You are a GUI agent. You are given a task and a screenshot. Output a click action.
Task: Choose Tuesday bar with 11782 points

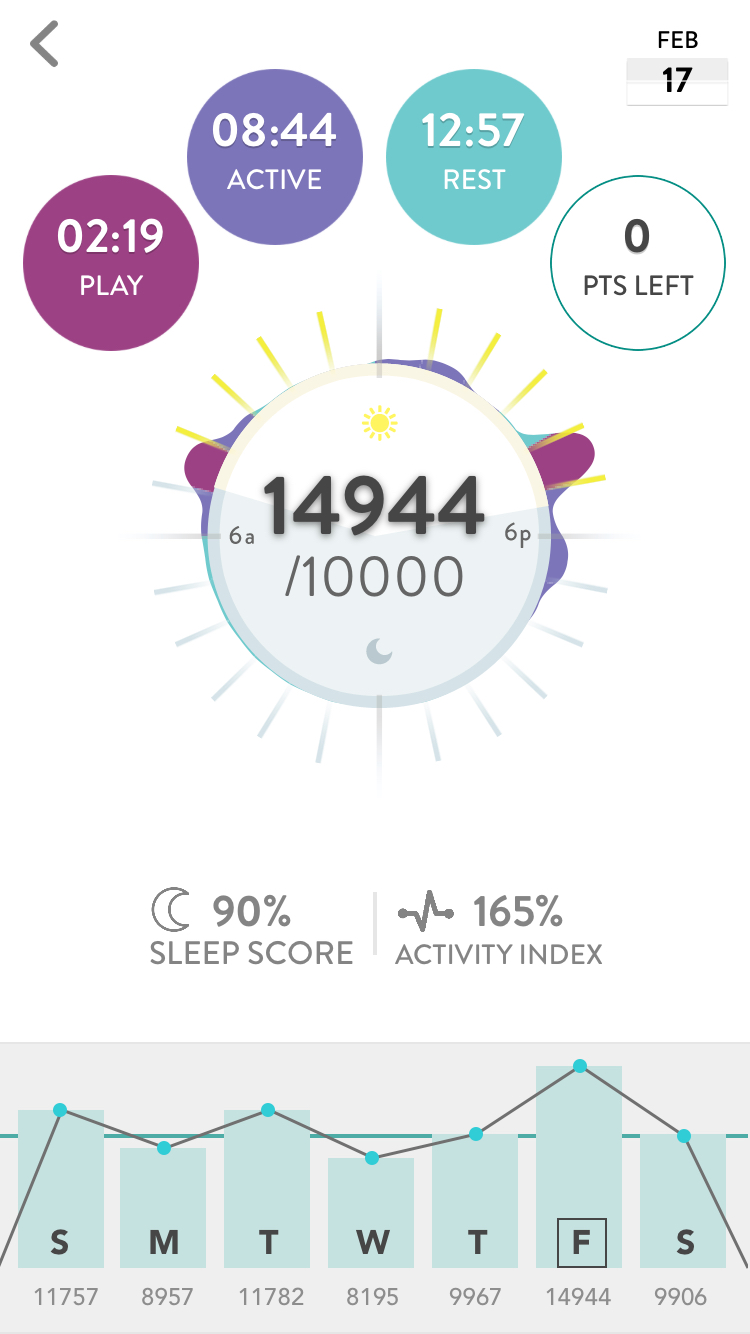[267, 1202]
